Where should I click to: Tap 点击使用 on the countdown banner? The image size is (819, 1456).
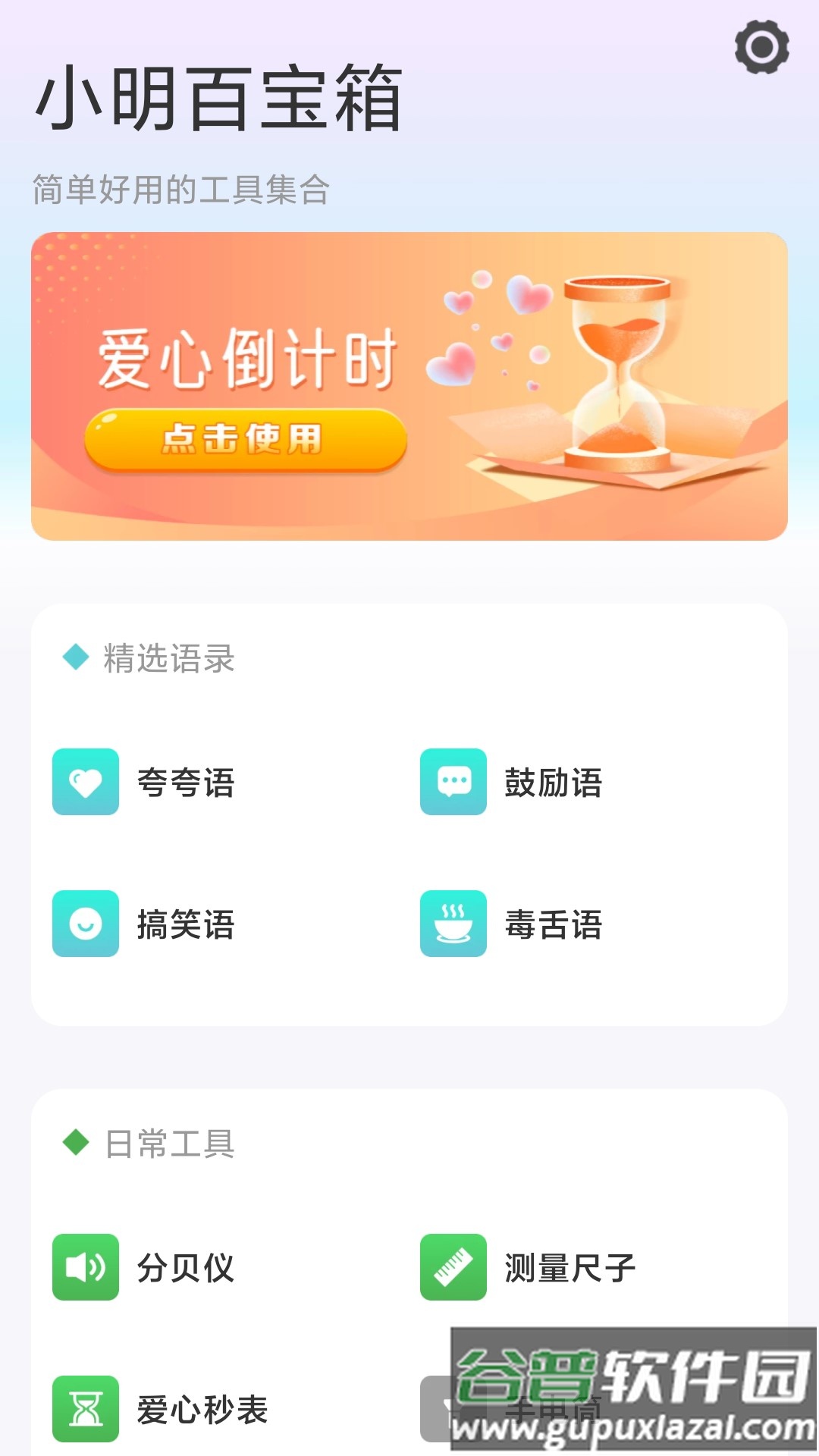(245, 439)
